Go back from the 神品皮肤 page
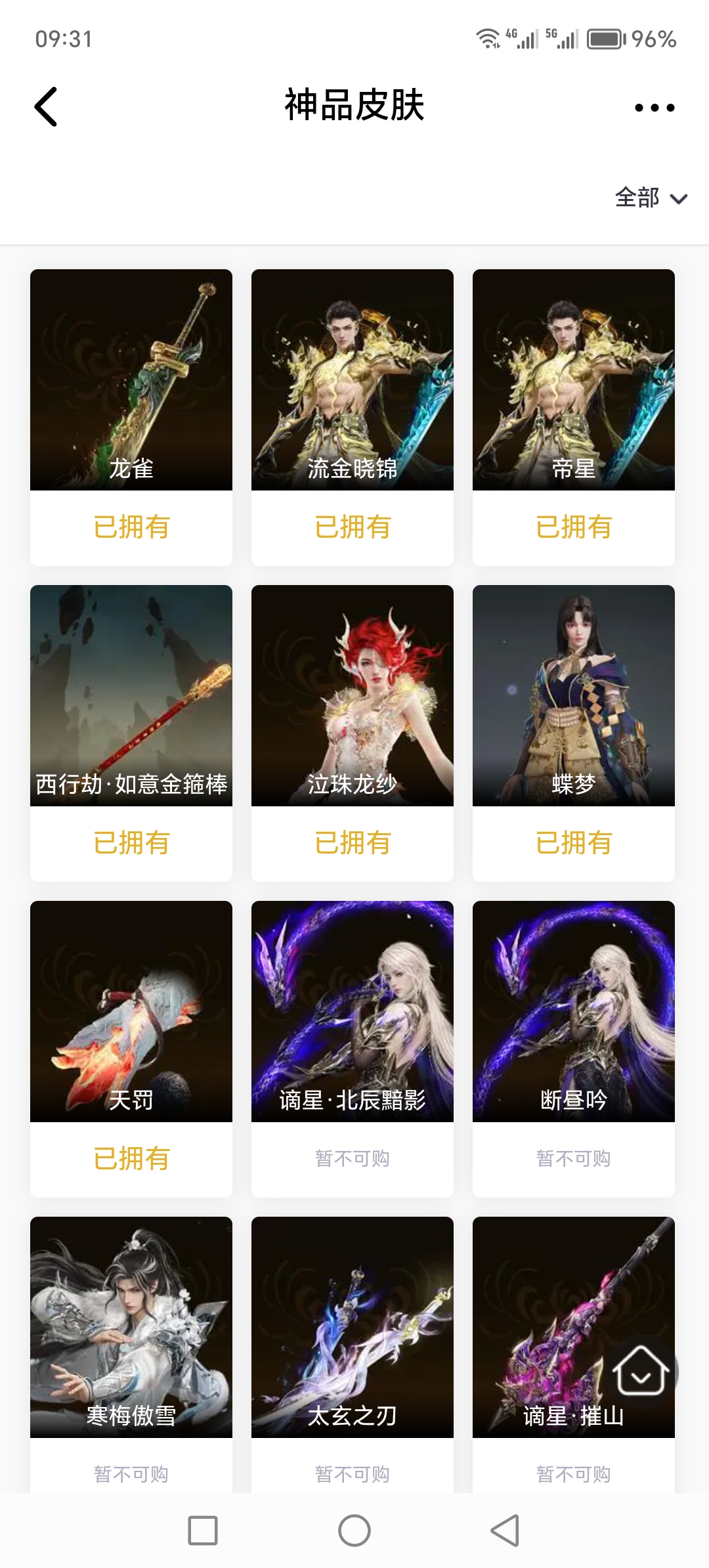The width and height of the screenshot is (709, 1568). 46,106
